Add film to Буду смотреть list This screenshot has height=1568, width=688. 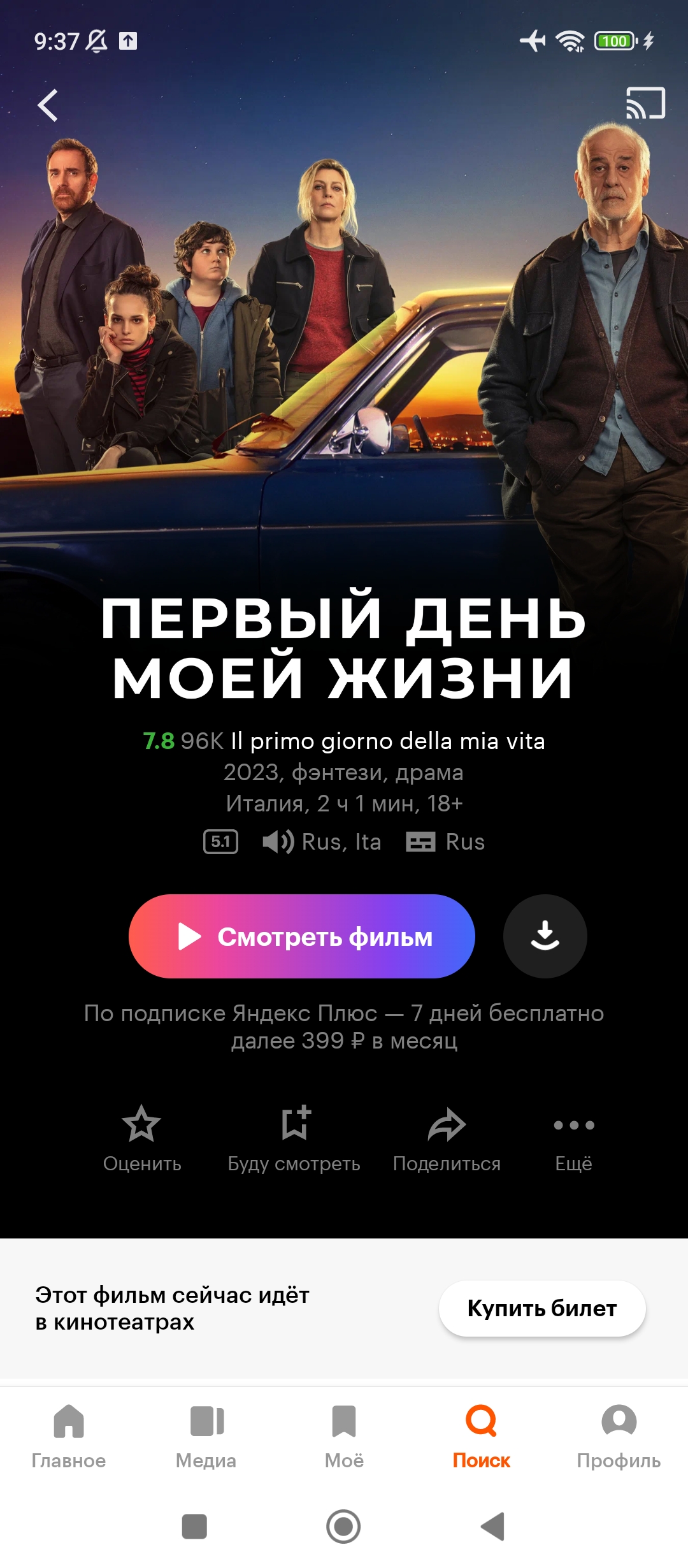[294, 1139]
